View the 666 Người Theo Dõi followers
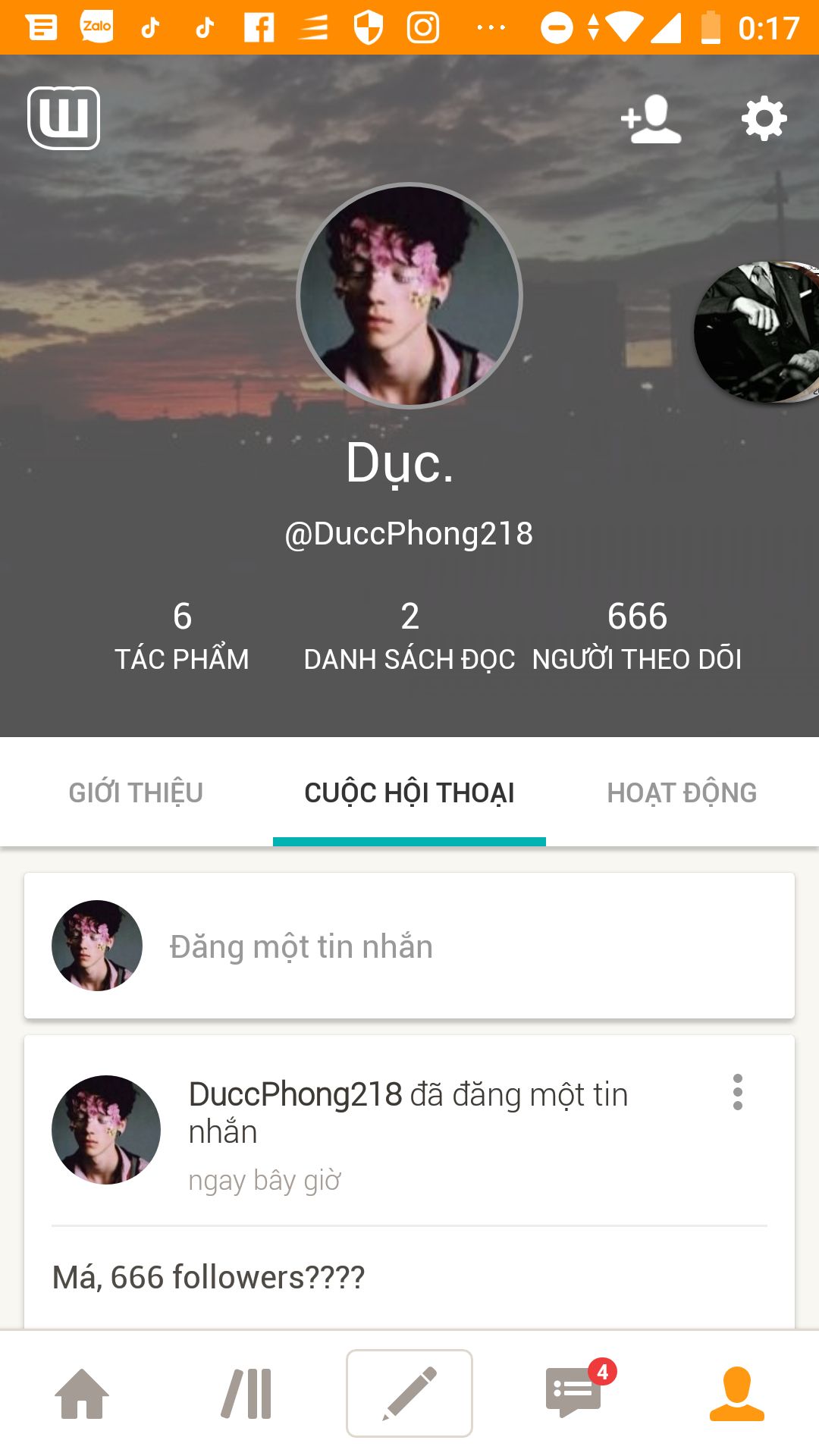This screenshot has width=819, height=1456. click(637, 635)
